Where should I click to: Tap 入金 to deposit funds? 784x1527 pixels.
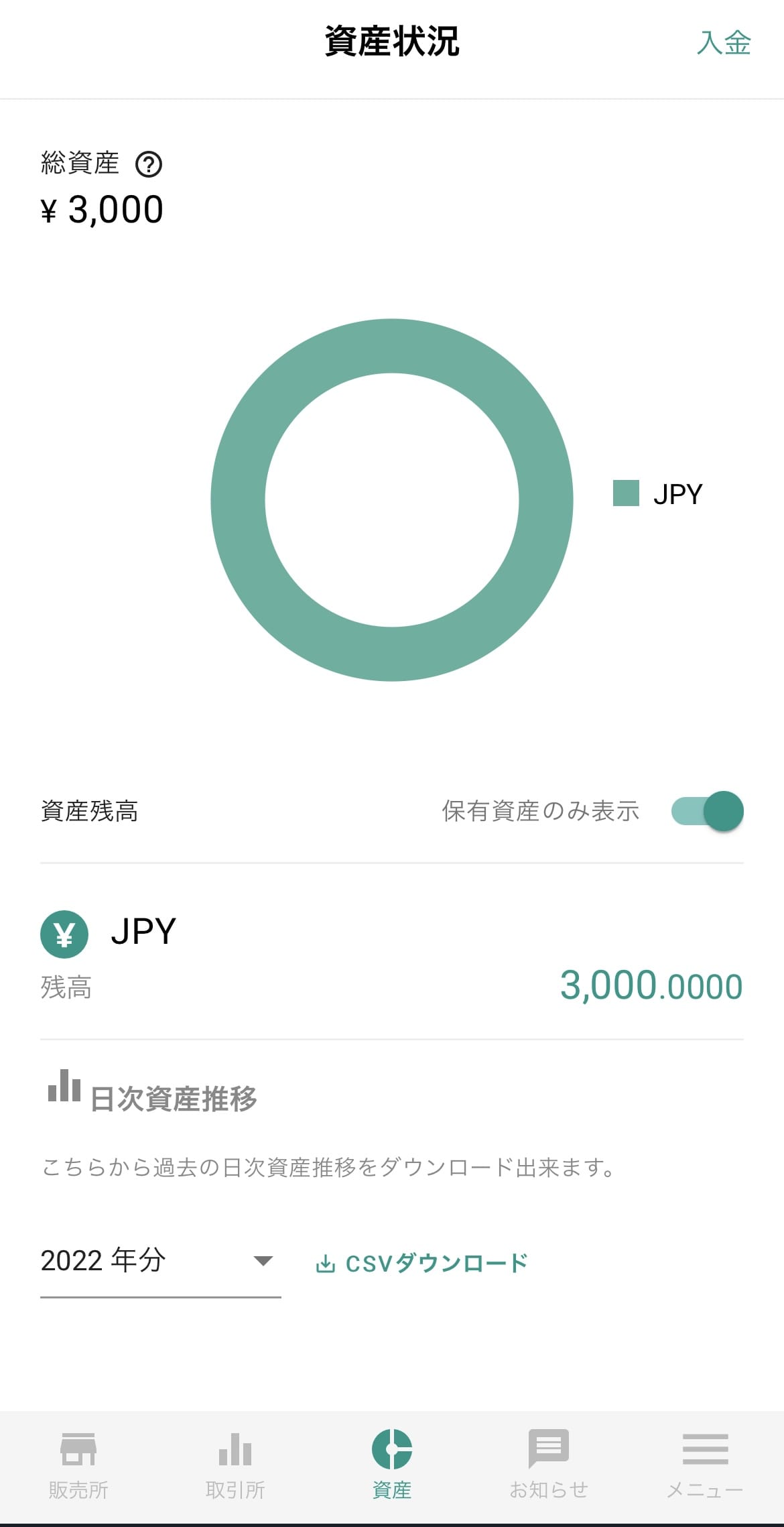tap(724, 43)
